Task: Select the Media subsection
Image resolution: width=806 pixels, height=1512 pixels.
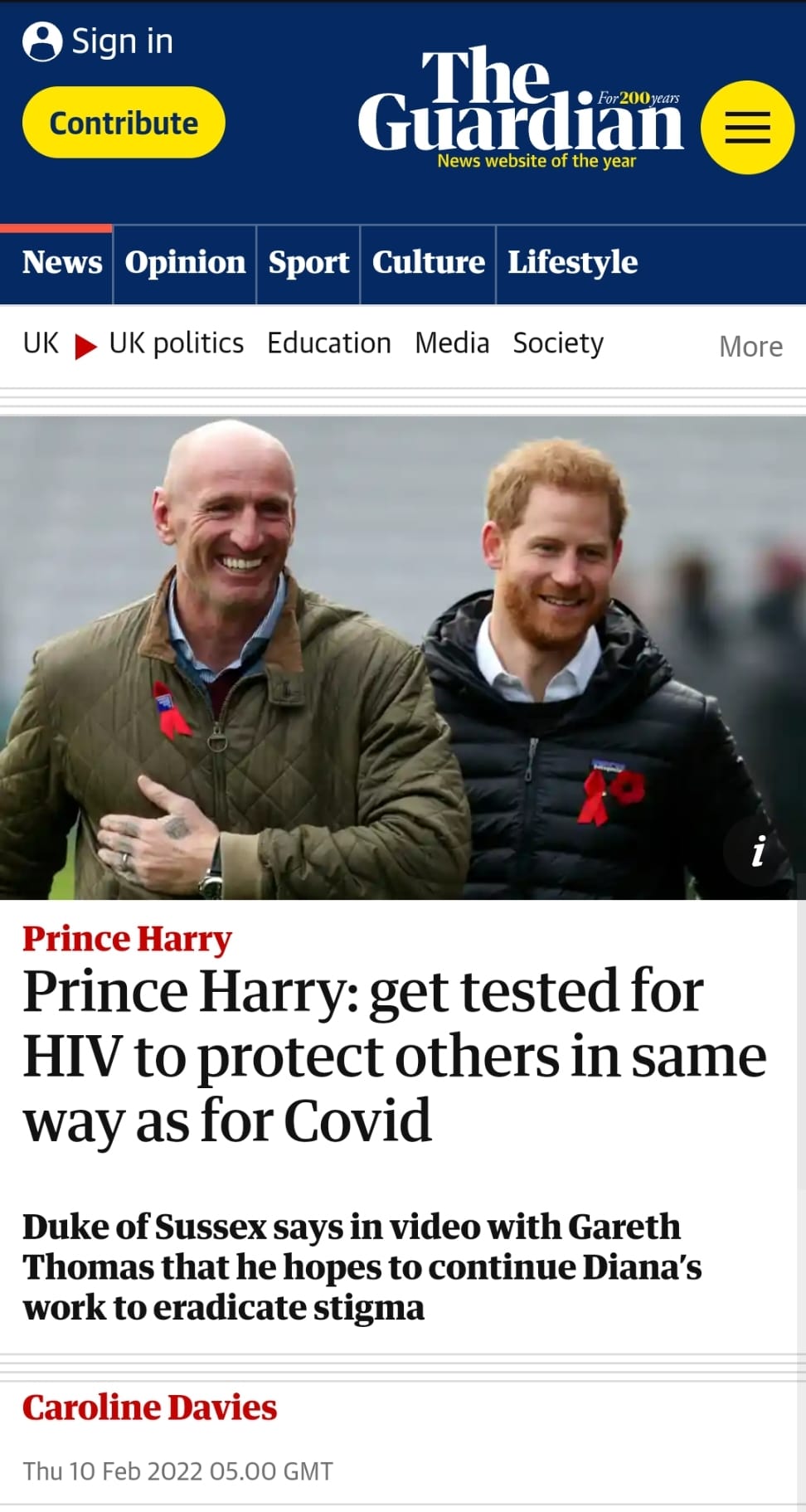Action: [452, 343]
